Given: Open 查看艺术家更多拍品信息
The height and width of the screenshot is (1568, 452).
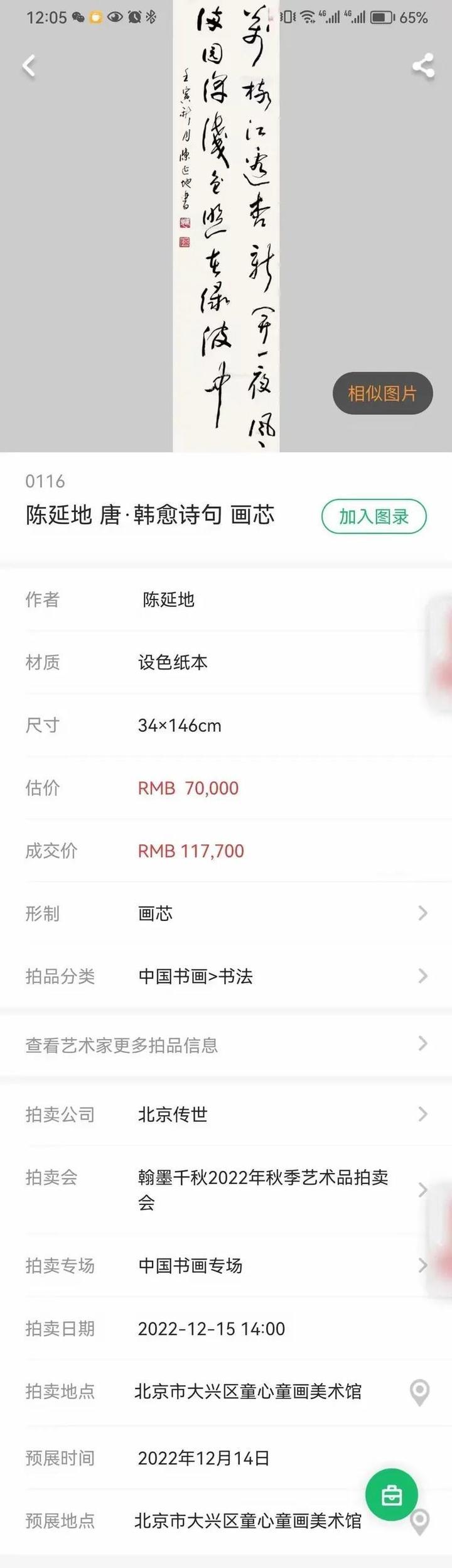Looking at the screenshot, I should tap(226, 1045).
